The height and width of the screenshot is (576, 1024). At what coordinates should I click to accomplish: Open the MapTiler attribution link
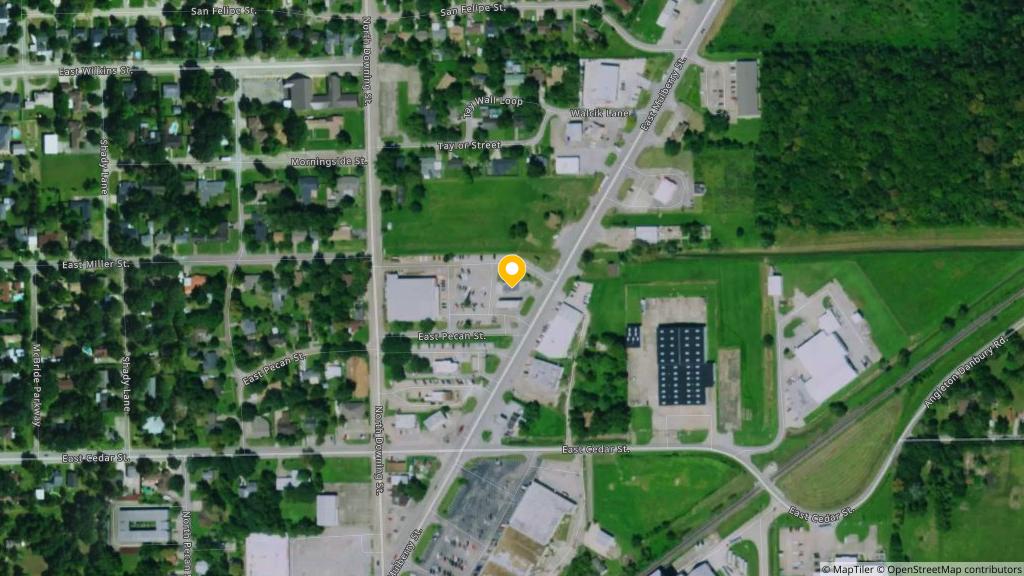pos(848,568)
